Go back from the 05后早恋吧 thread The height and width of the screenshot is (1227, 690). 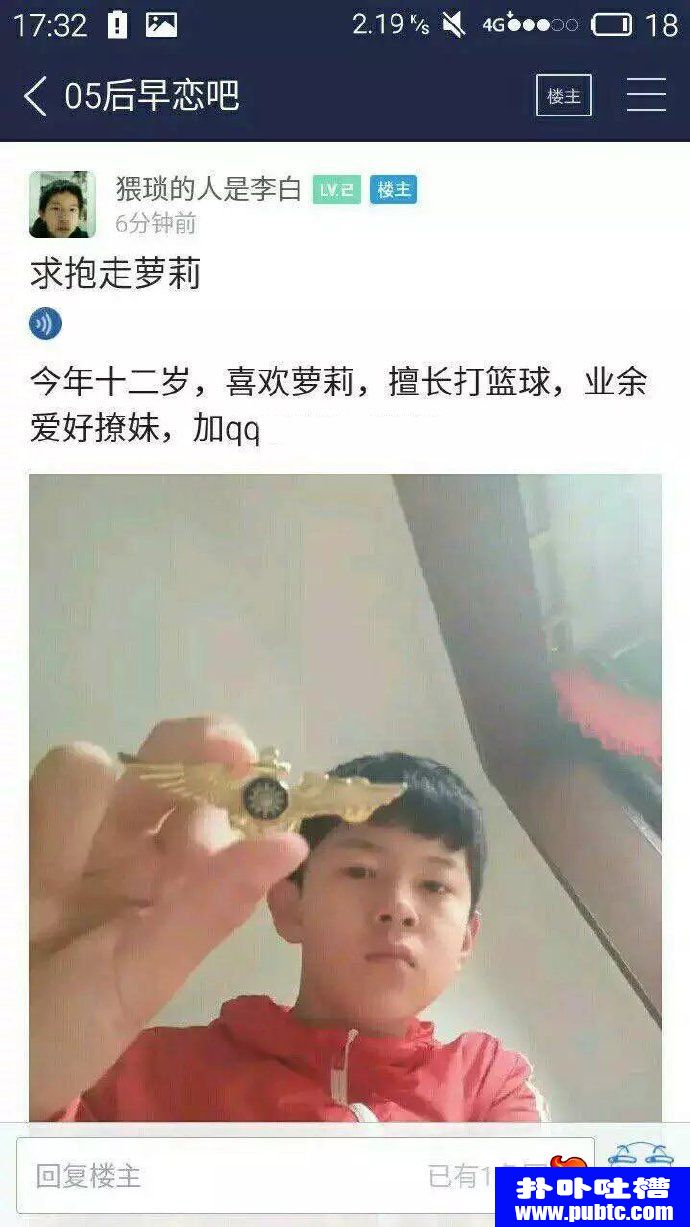click(x=36, y=96)
